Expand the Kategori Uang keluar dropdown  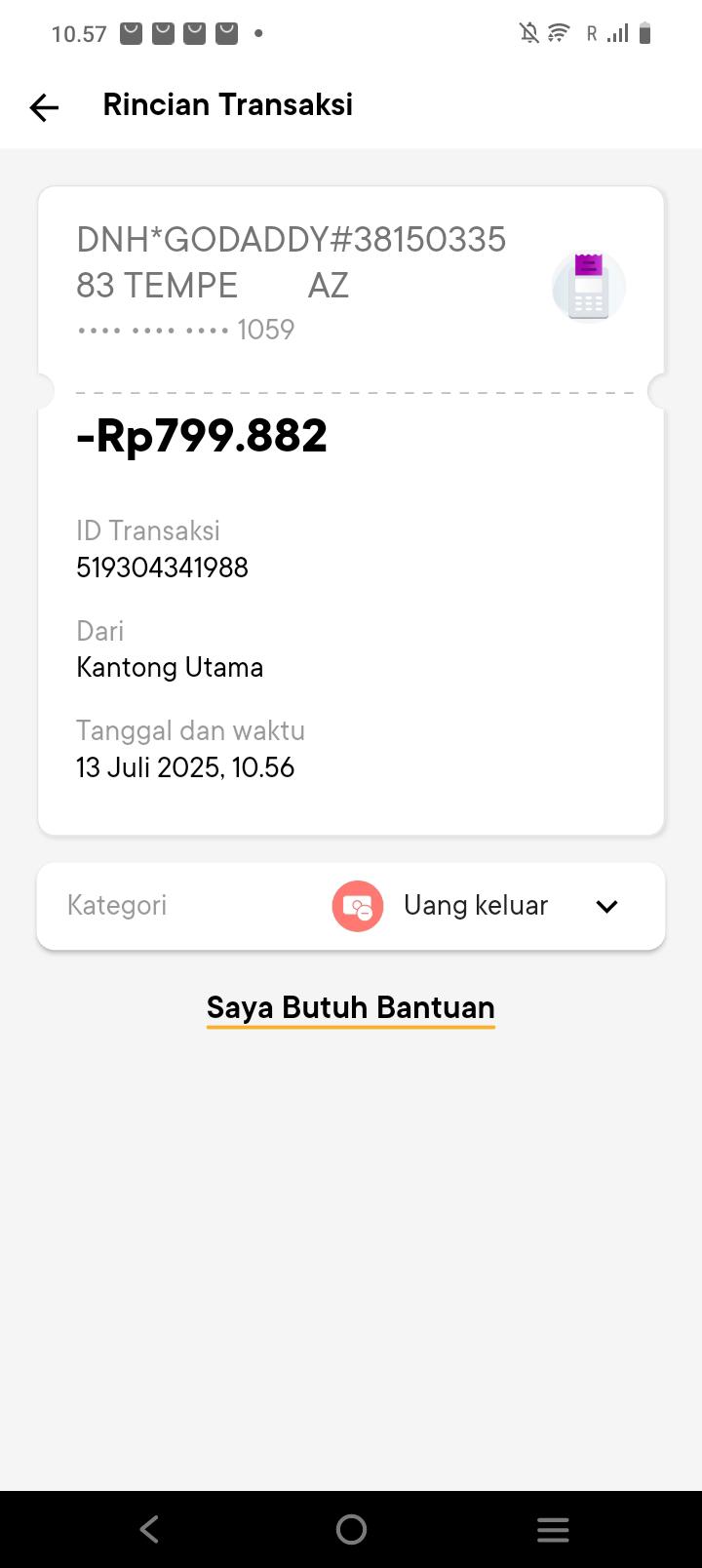606,907
